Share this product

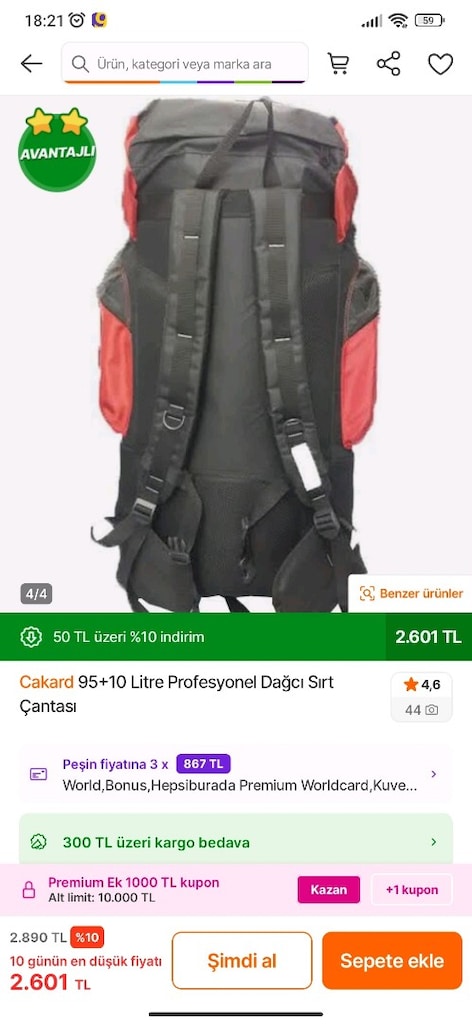point(388,64)
